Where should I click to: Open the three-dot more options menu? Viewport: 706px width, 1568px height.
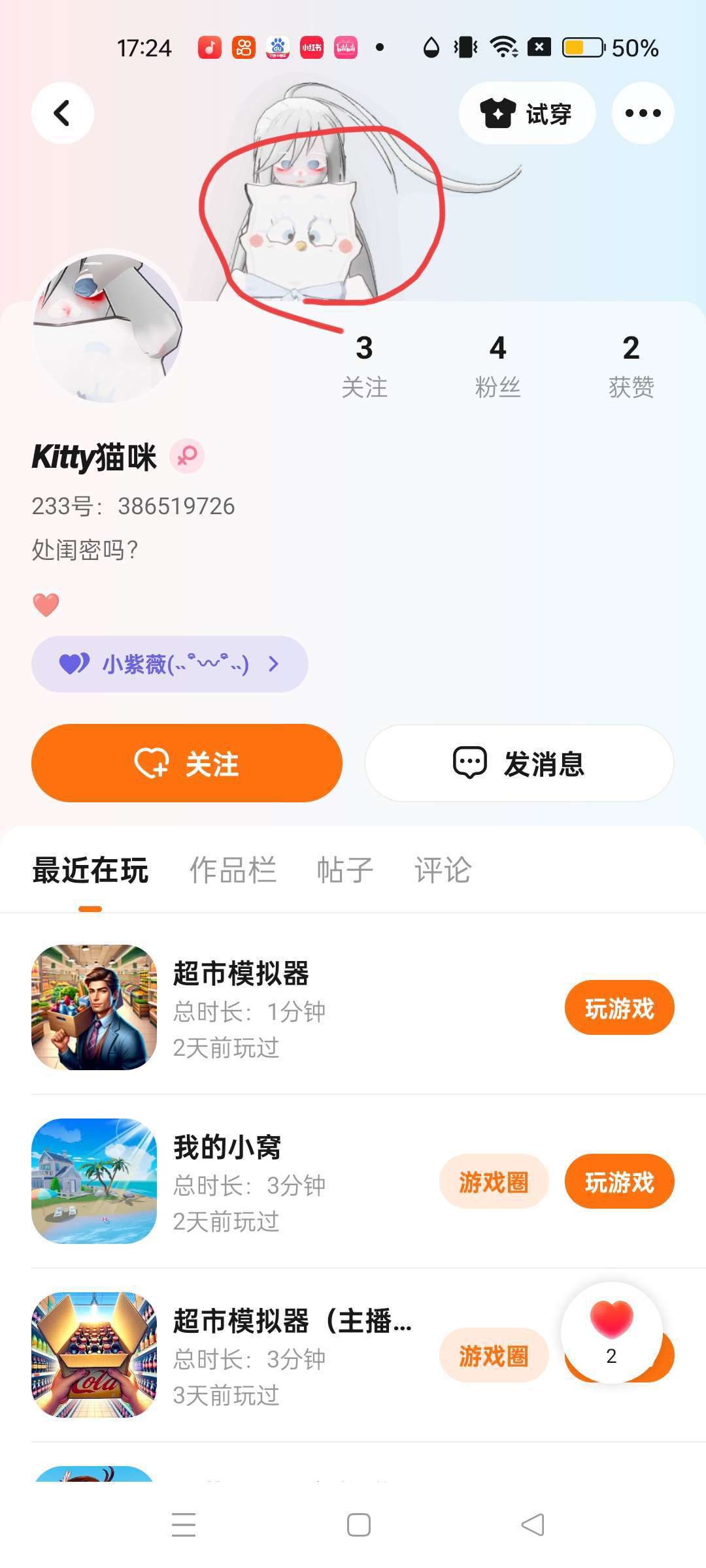643,113
